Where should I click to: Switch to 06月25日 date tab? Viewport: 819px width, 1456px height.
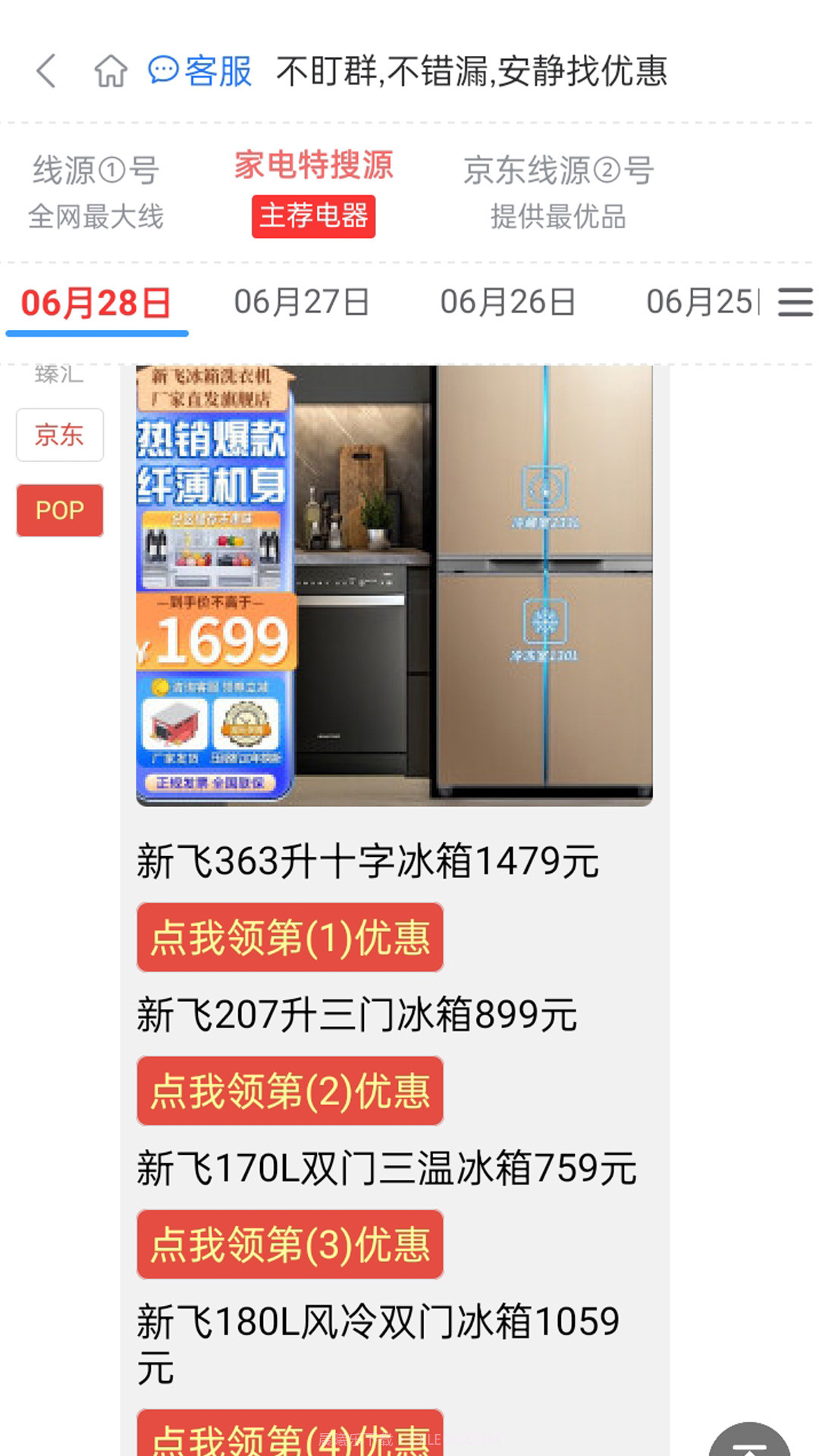pos(699,303)
